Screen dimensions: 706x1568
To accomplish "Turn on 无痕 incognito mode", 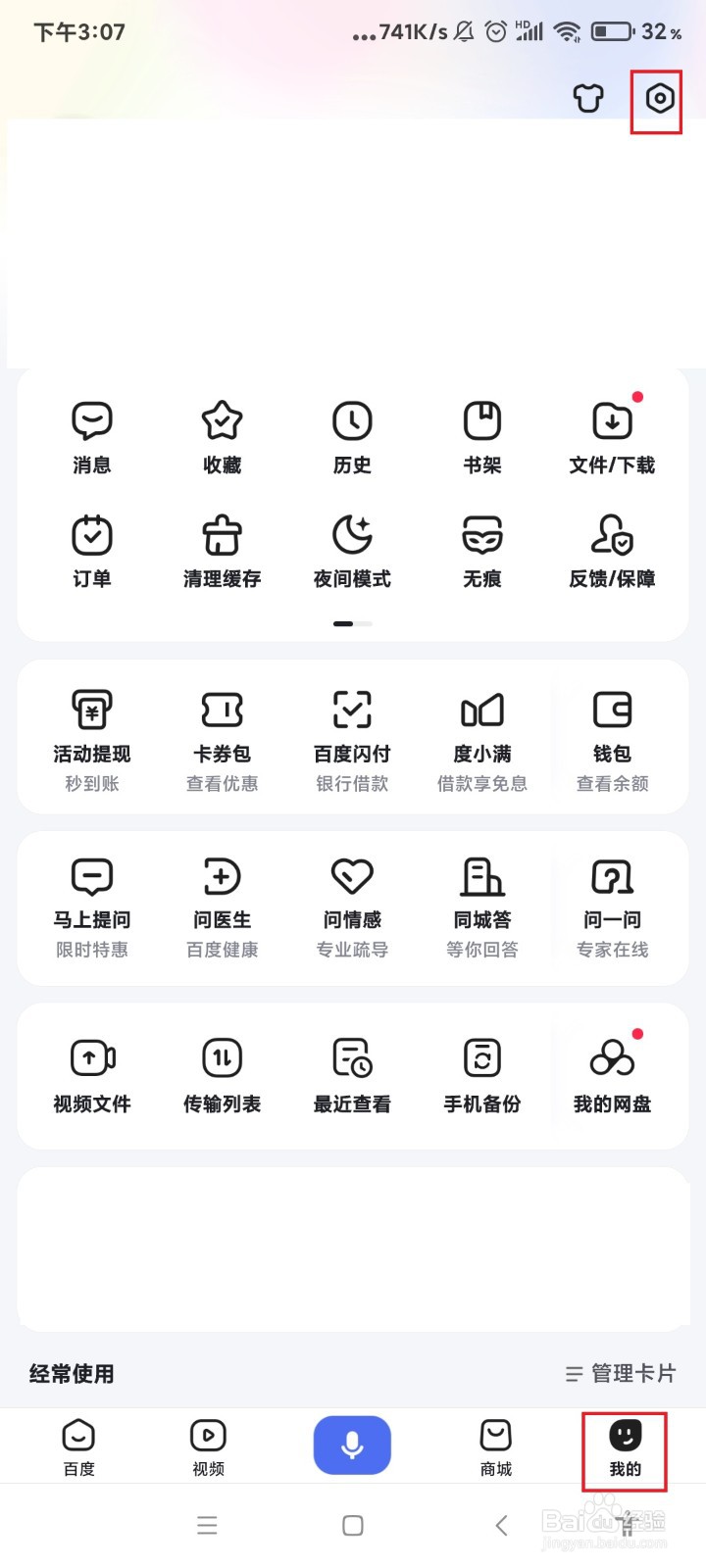I will click(x=482, y=551).
